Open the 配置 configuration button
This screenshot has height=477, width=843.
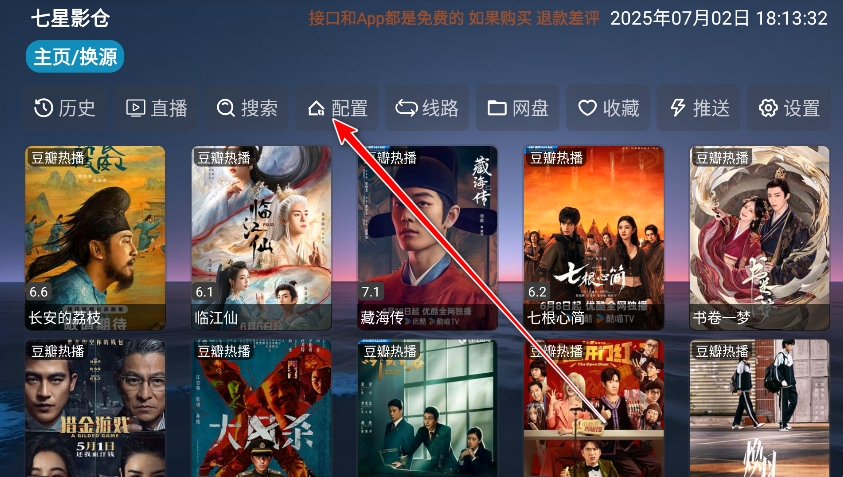pyautogui.click(x=337, y=108)
